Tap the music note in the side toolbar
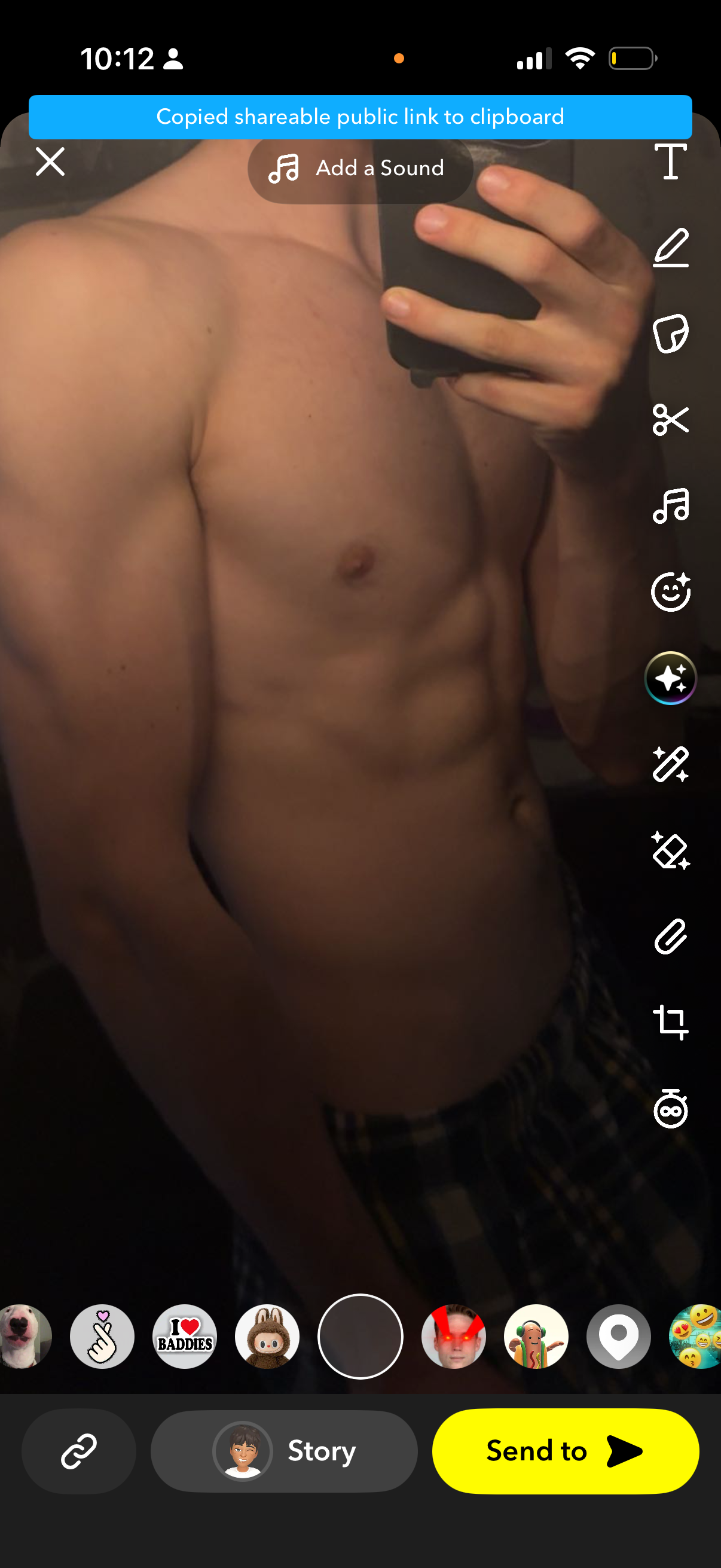721x1568 pixels. tap(671, 506)
